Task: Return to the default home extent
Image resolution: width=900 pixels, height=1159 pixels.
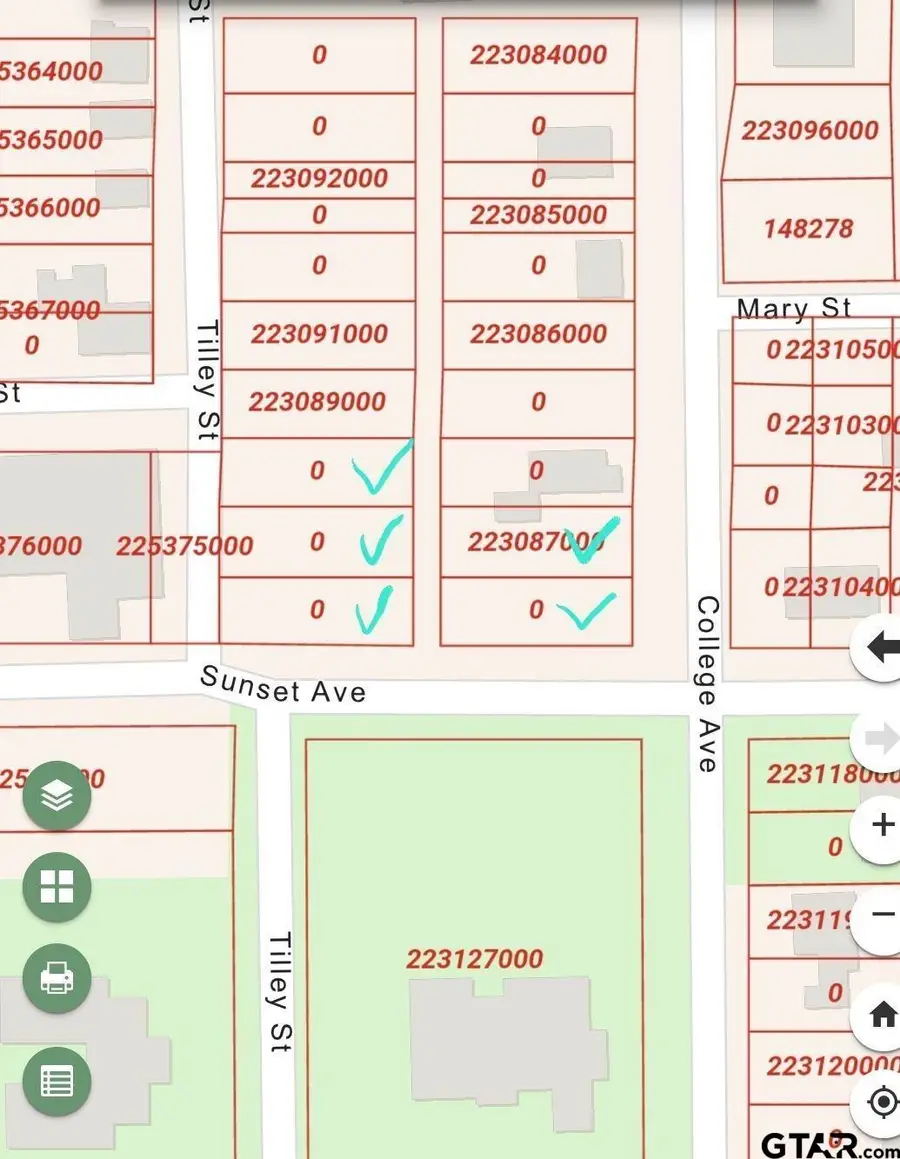Action: tap(882, 1015)
